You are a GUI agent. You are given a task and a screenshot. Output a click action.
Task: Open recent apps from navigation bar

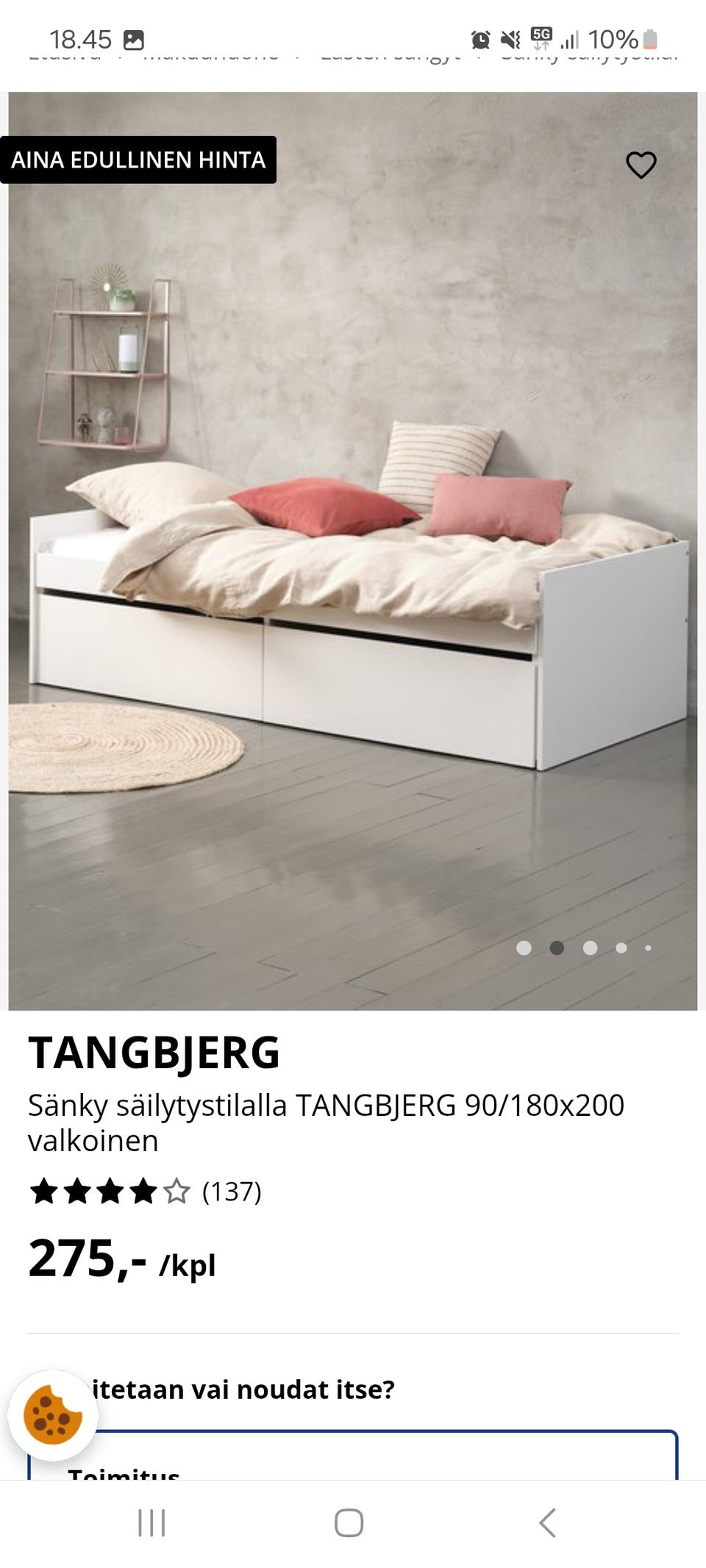point(151,1522)
